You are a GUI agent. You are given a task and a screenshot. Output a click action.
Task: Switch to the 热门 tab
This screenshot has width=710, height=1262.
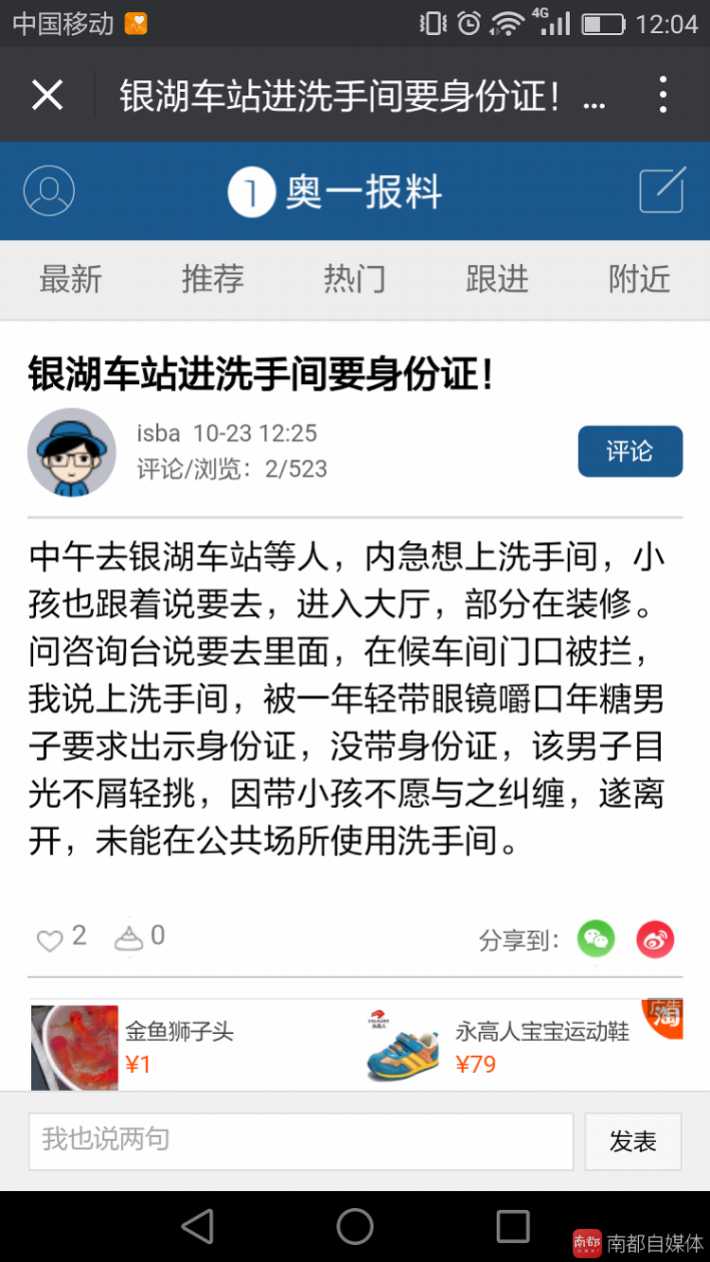354,279
